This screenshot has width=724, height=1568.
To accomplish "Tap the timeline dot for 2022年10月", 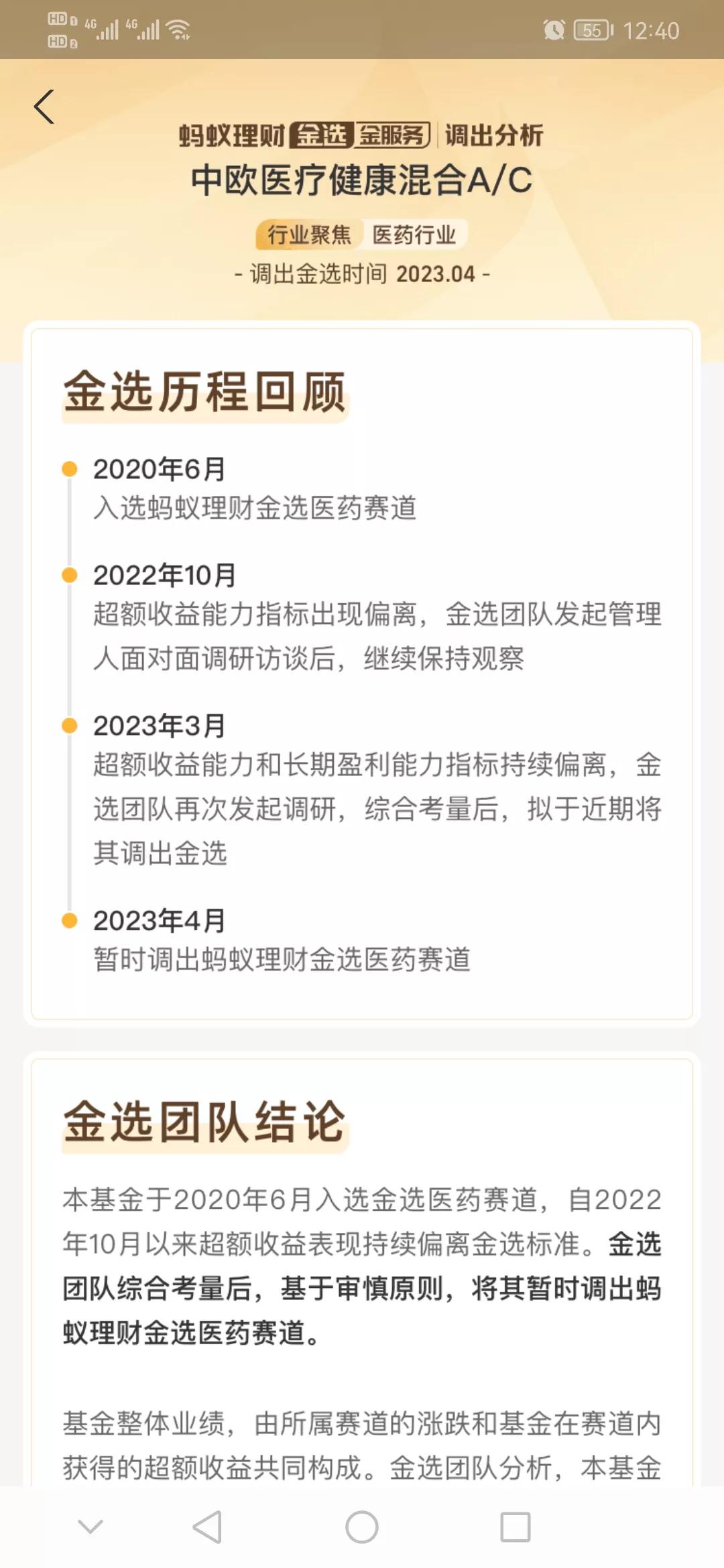I will pos(69,574).
